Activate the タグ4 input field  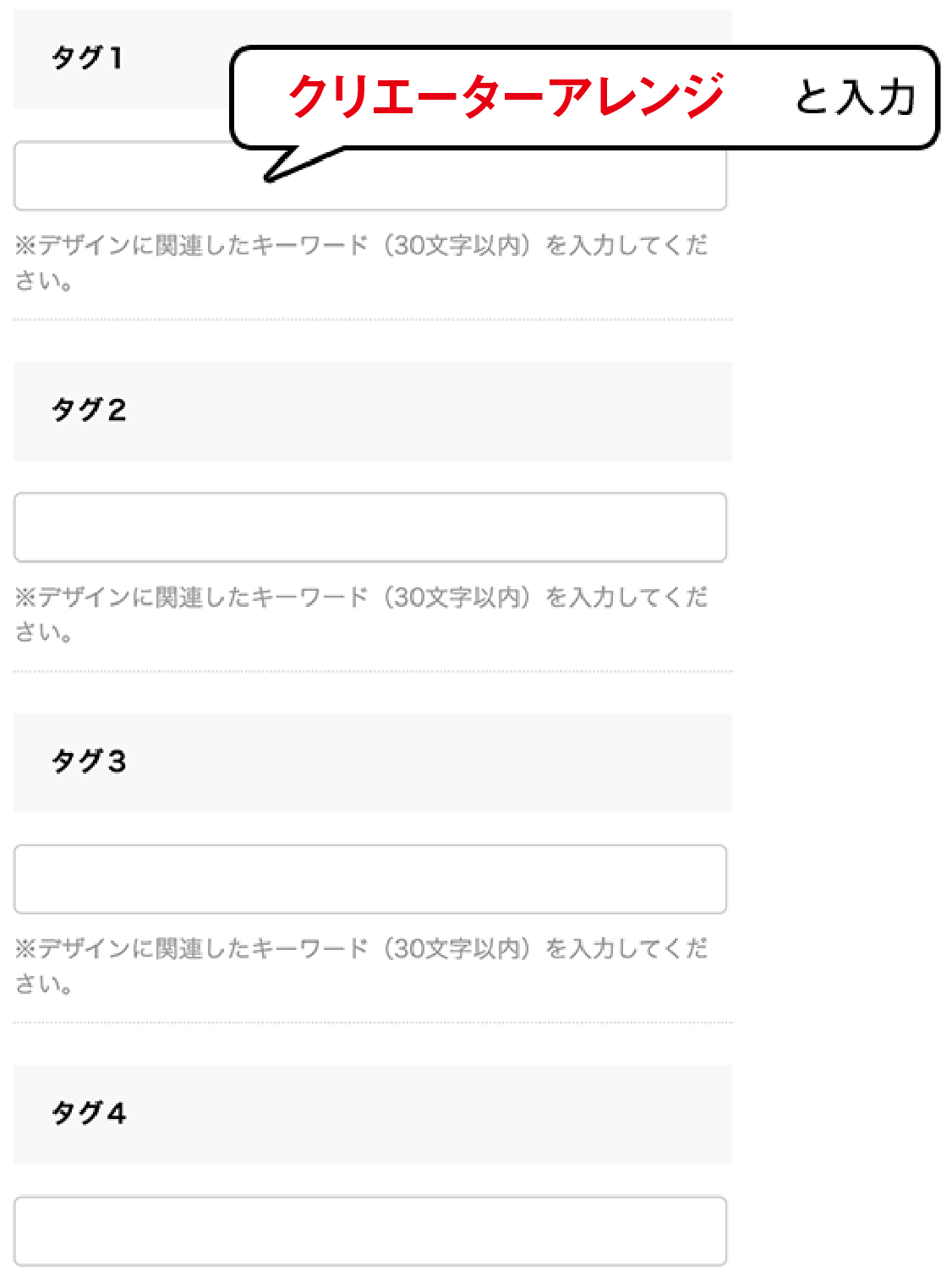[x=369, y=1231]
